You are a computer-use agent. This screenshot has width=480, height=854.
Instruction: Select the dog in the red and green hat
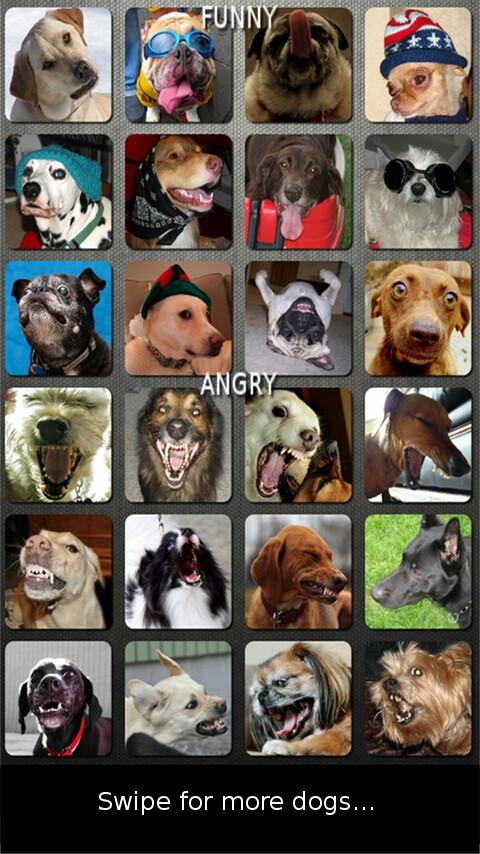coord(178,318)
